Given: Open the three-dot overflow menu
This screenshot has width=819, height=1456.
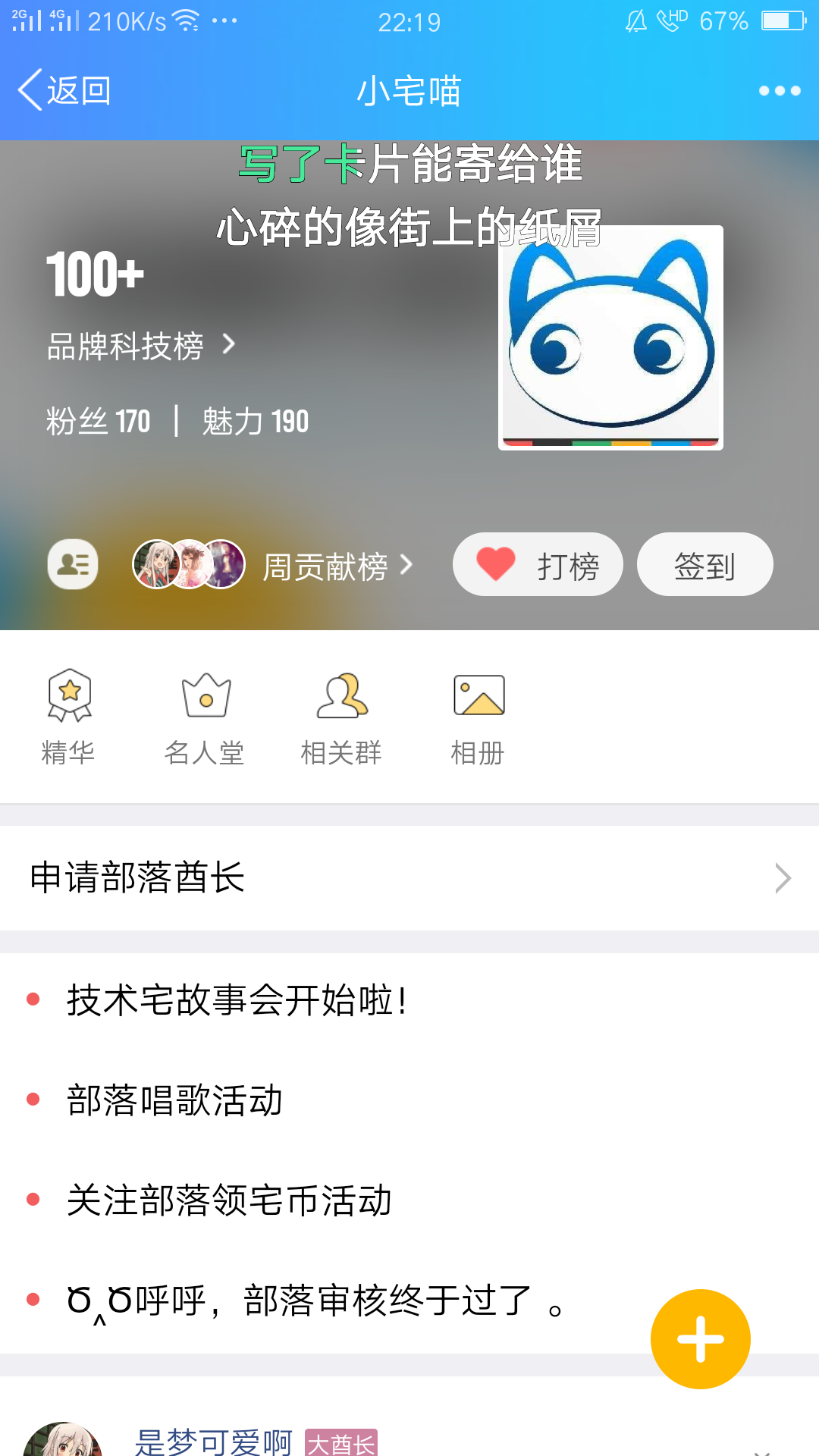Looking at the screenshot, I should (779, 91).
